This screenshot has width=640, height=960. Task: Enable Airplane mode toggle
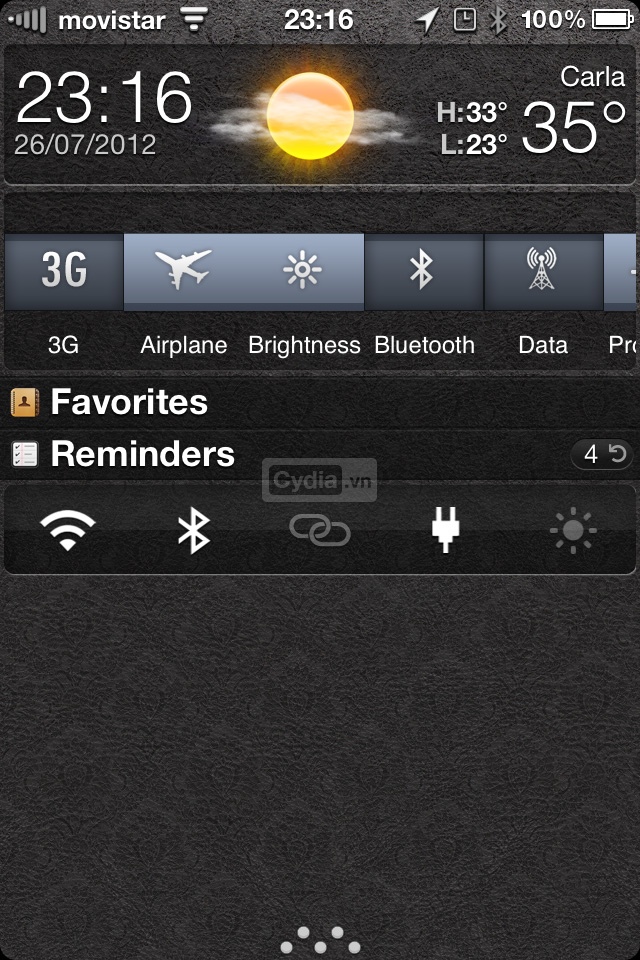coord(183,271)
